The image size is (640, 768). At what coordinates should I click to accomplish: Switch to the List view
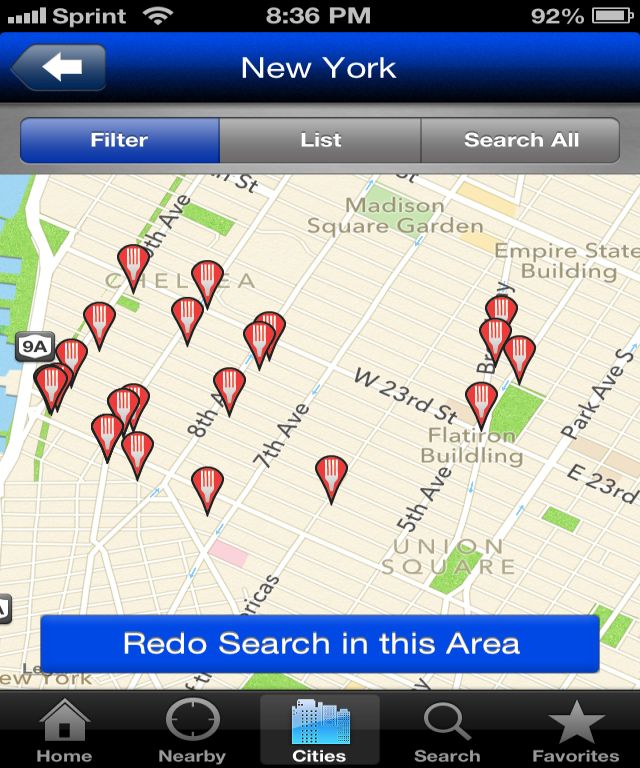[320, 140]
